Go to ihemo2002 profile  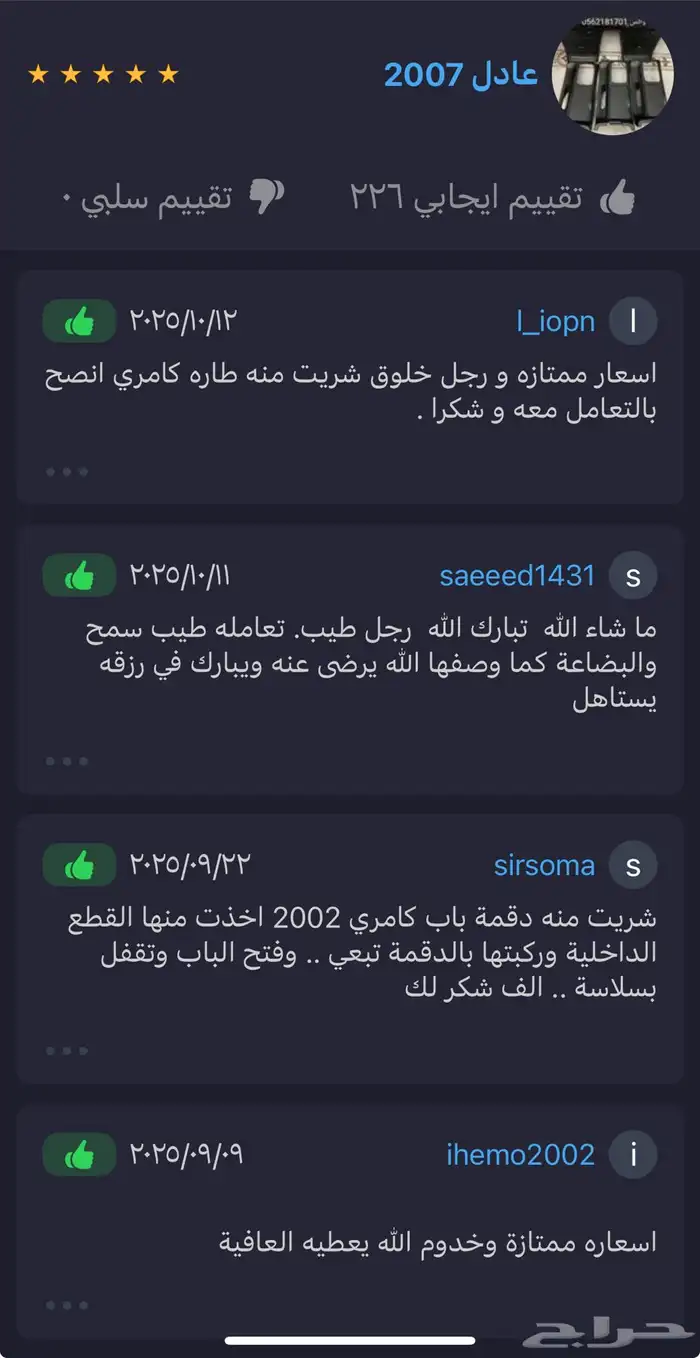click(x=520, y=1155)
